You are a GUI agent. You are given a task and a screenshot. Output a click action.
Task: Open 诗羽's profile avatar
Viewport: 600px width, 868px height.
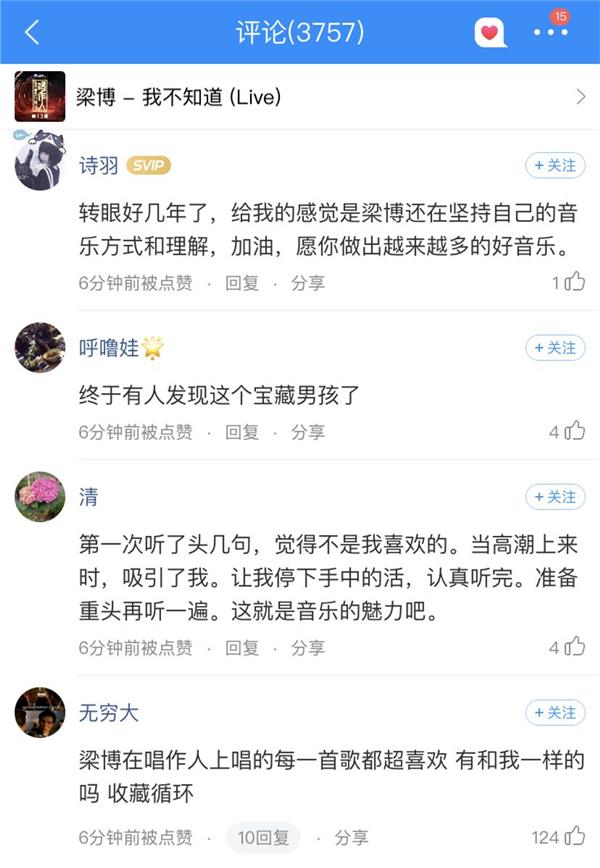[x=40, y=163]
